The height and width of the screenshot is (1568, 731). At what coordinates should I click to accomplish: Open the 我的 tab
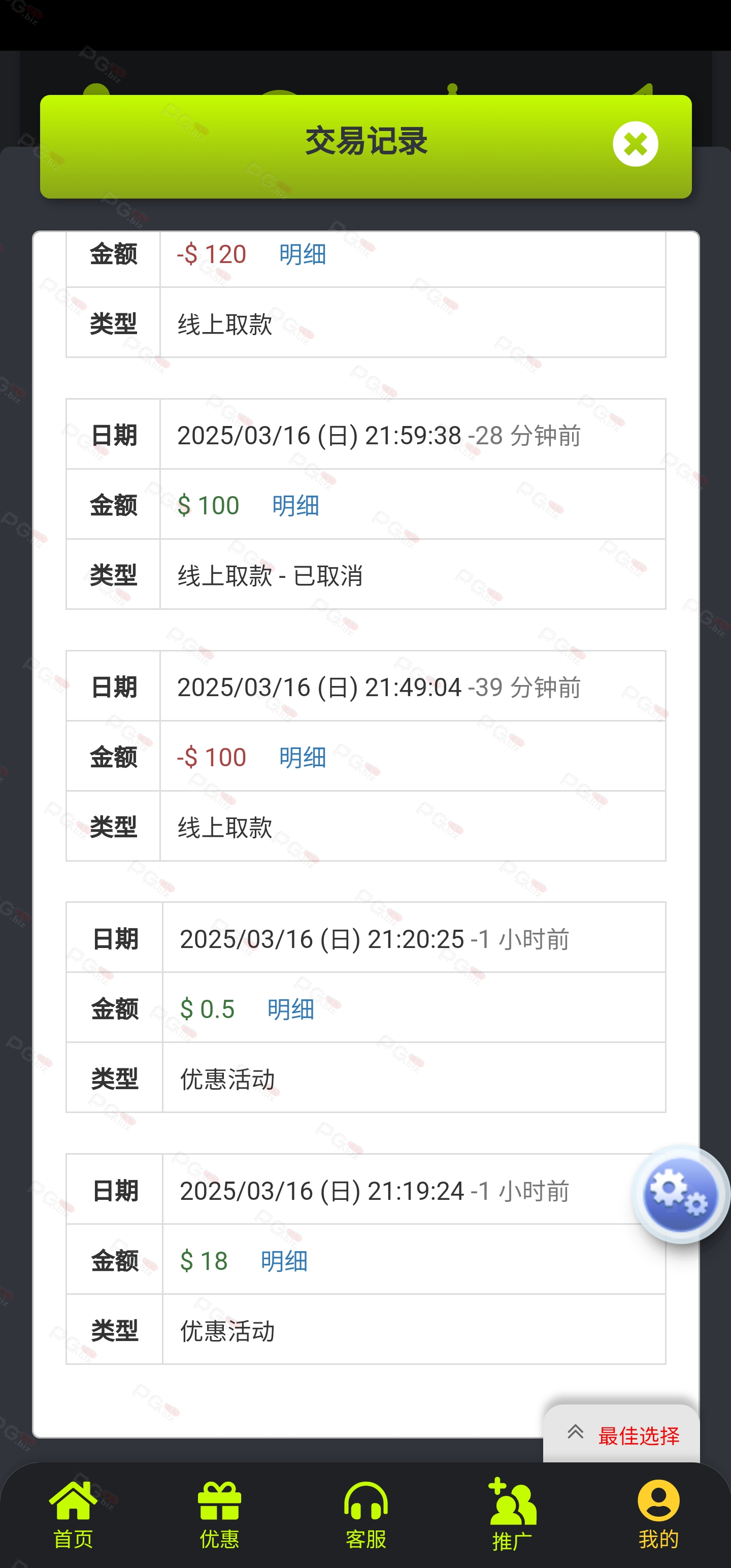coord(658,1516)
